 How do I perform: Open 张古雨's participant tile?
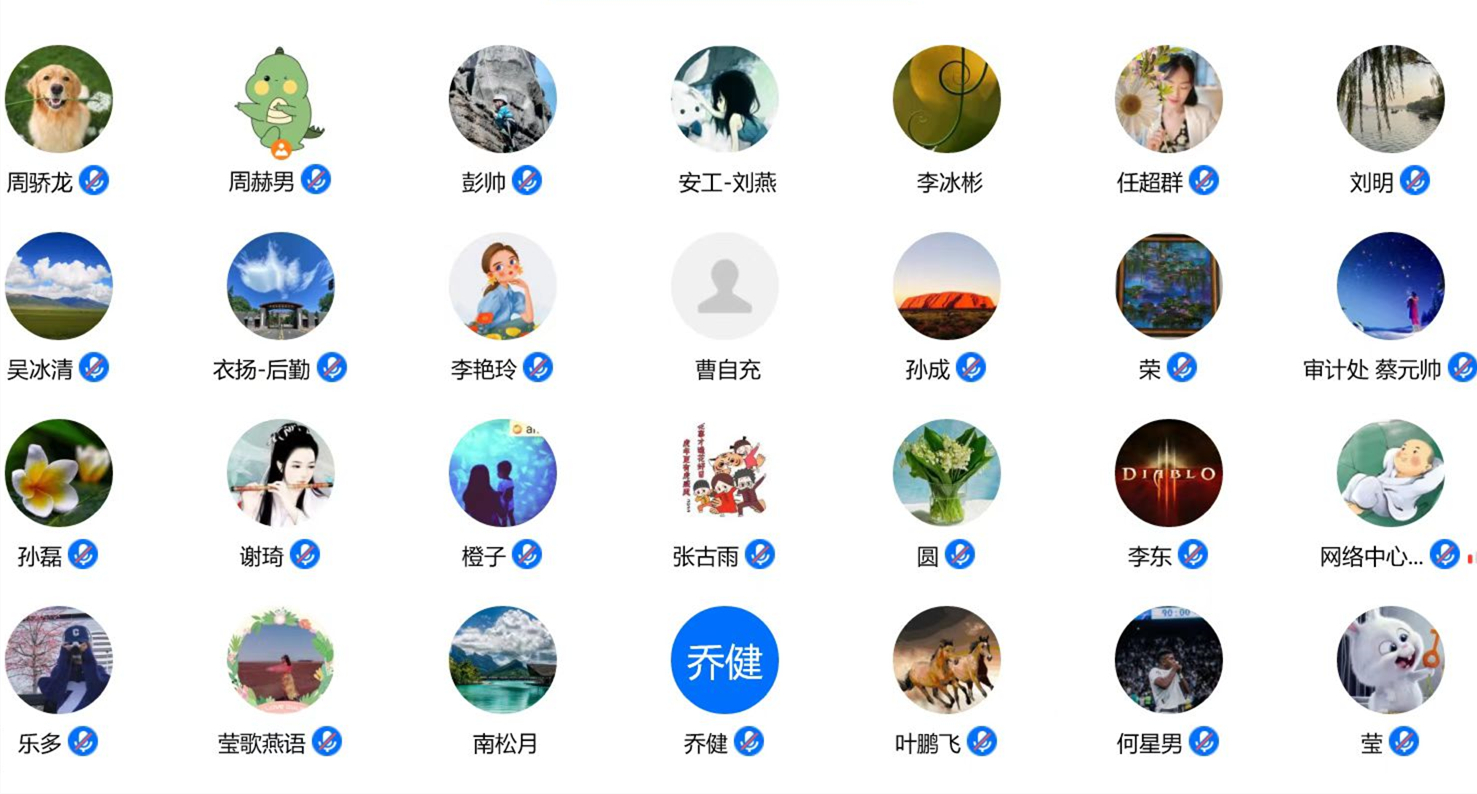click(725, 473)
